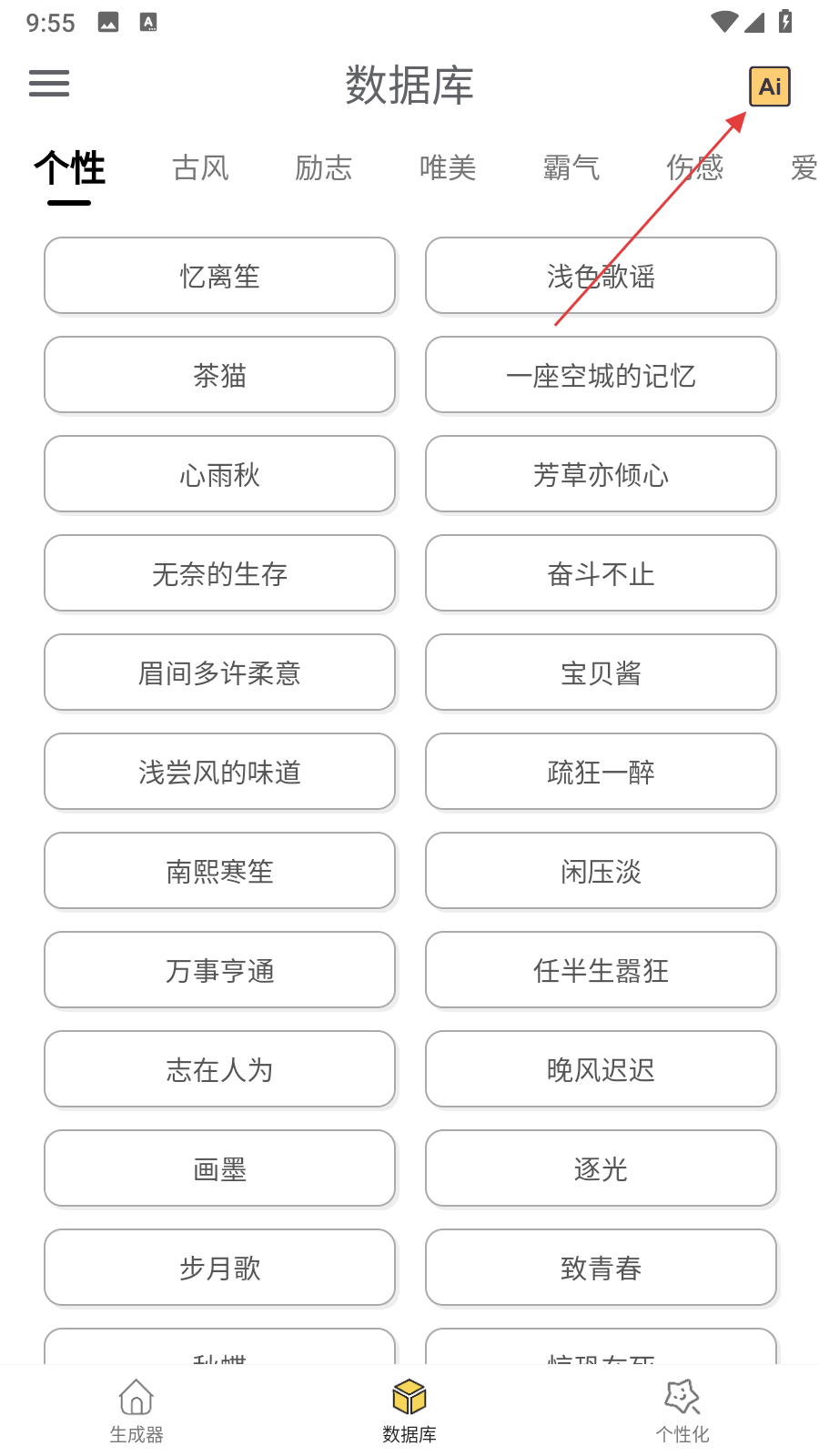Tap the name 忆离笙
This screenshot has width=819, height=1456.
(219, 276)
